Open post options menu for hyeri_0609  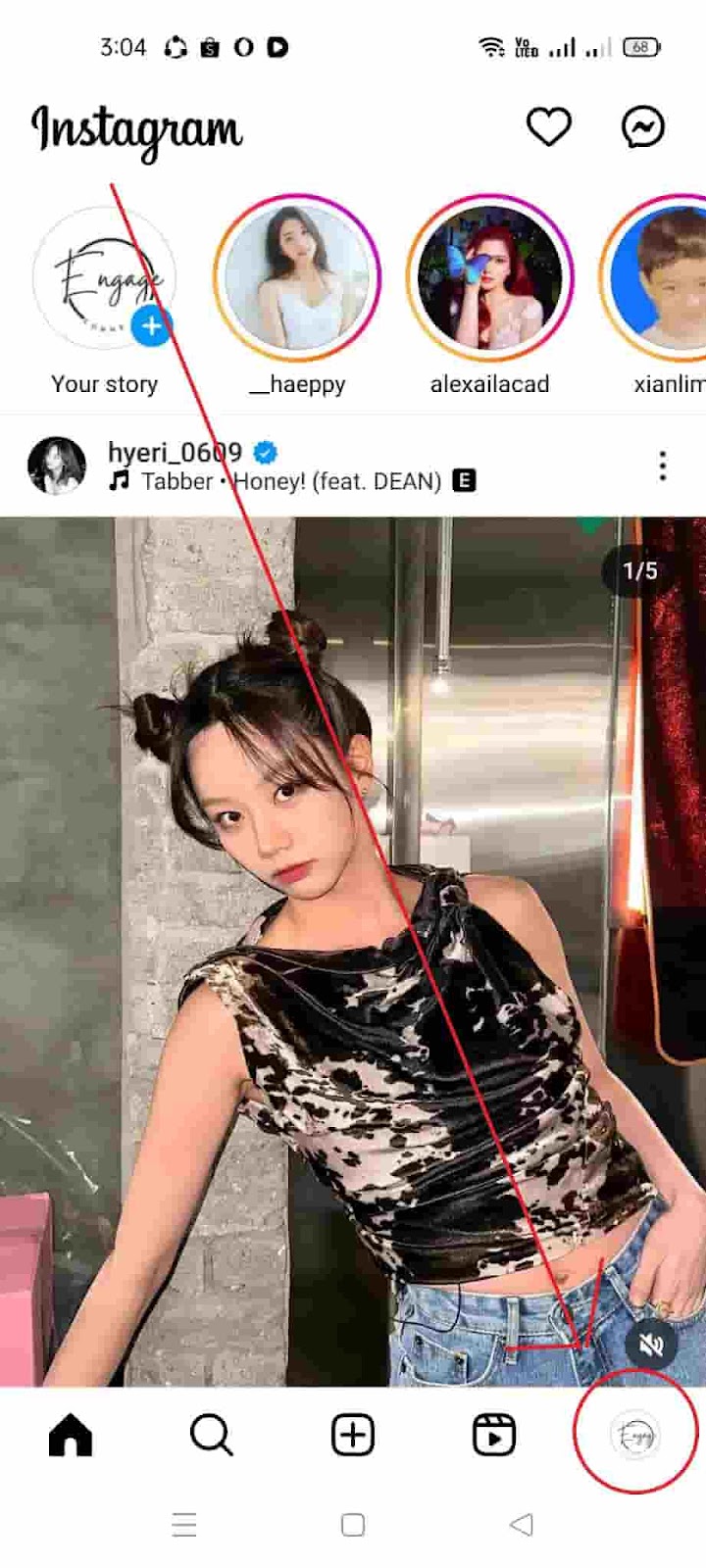click(663, 465)
